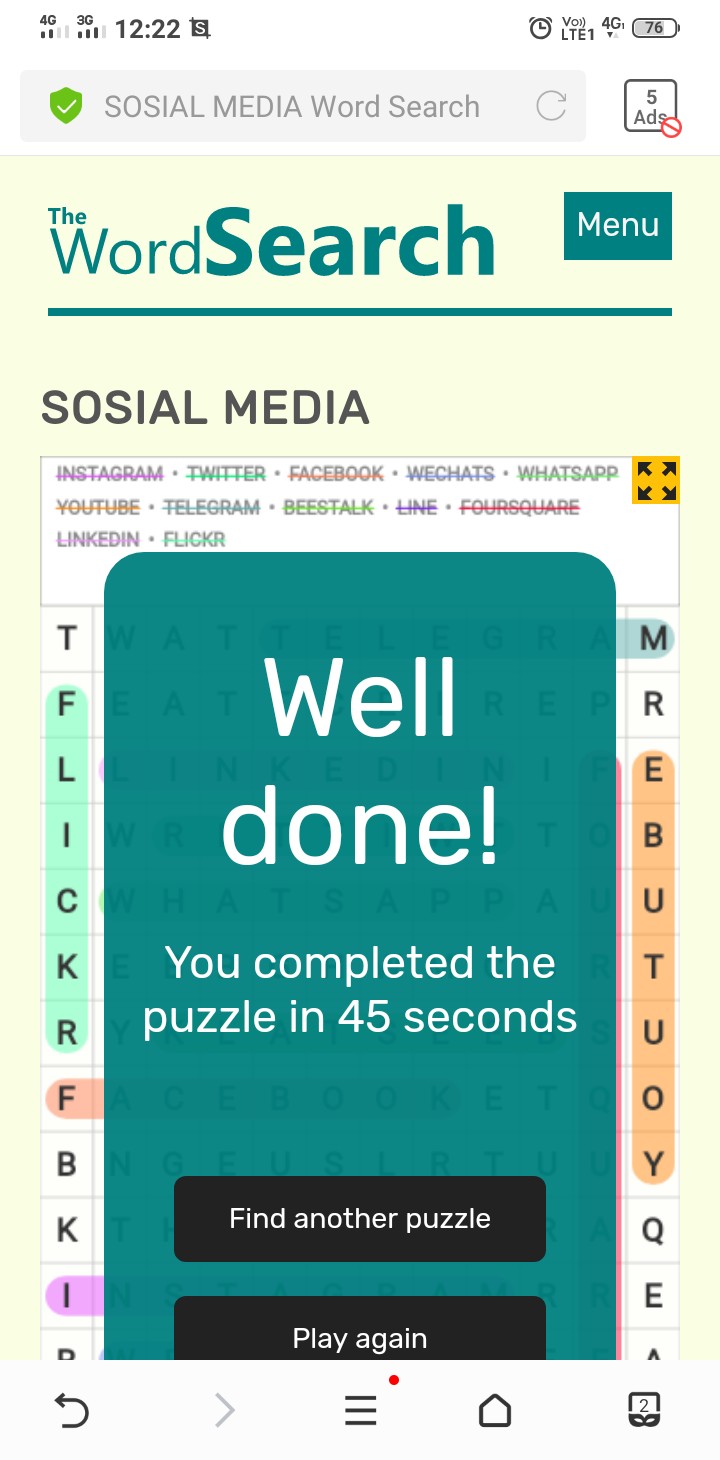Tap the address bar
The image size is (720, 1460).
[292, 107]
